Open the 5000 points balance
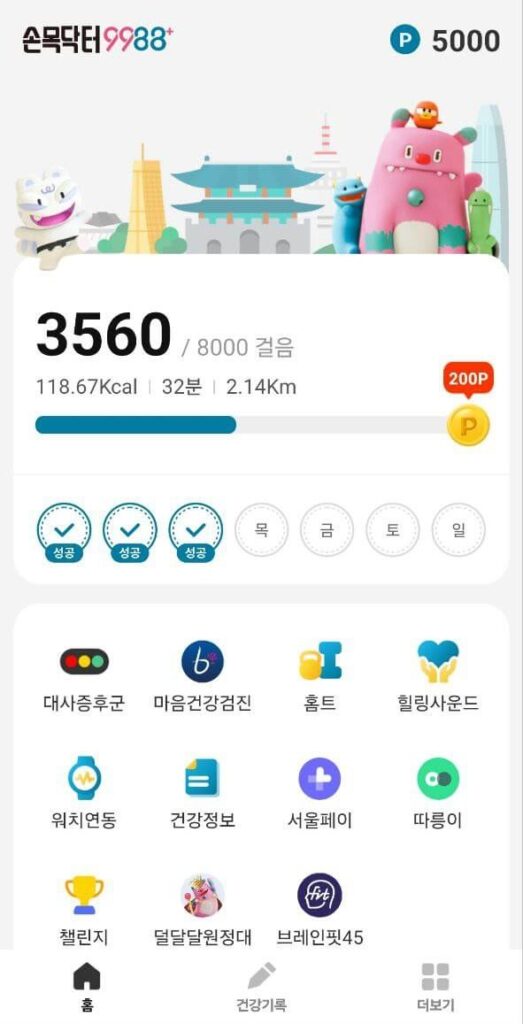Screen dimensions: 523x1024 tap(445, 40)
